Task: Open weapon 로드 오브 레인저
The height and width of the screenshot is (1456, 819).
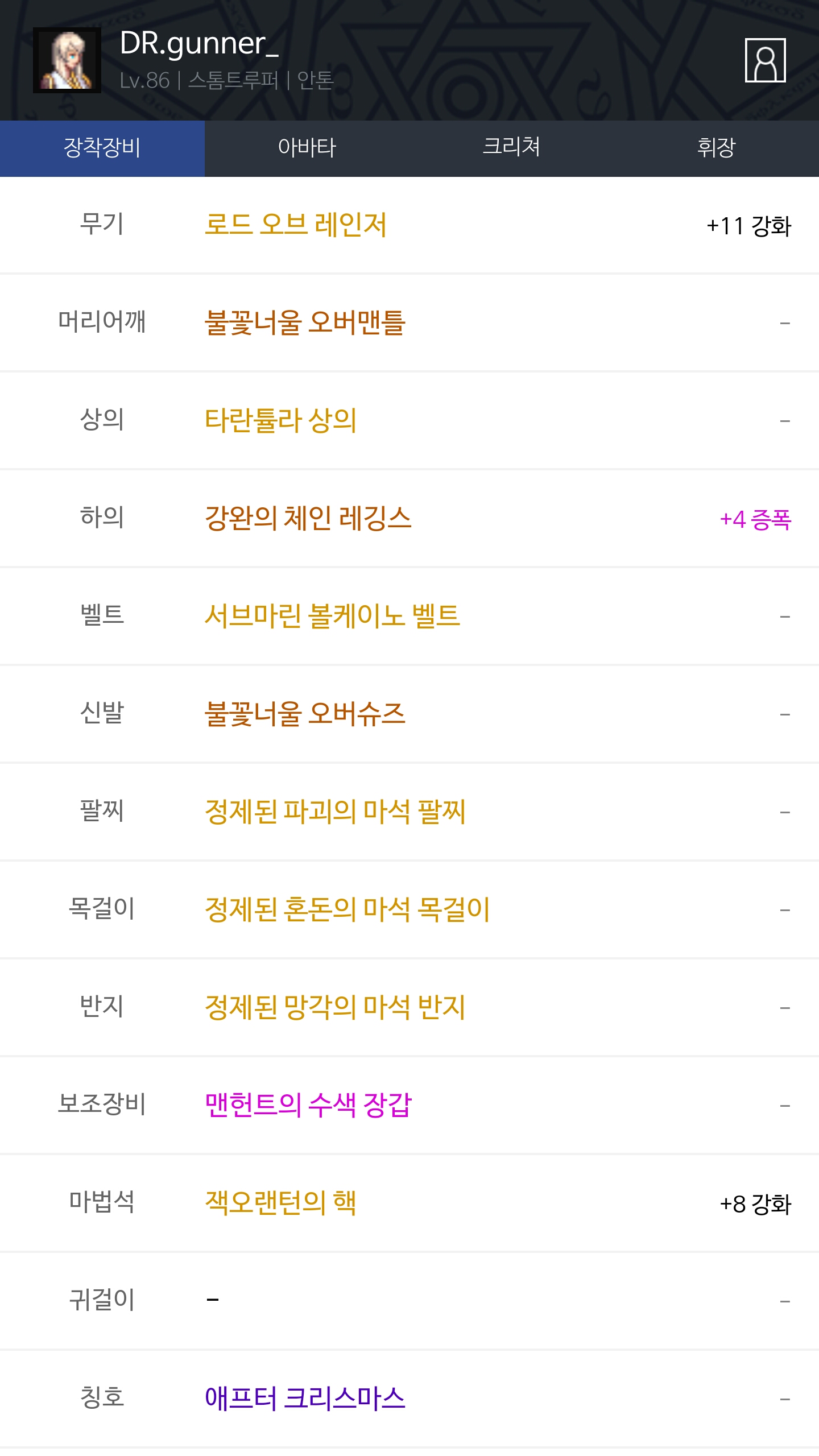Action: point(296,225)
